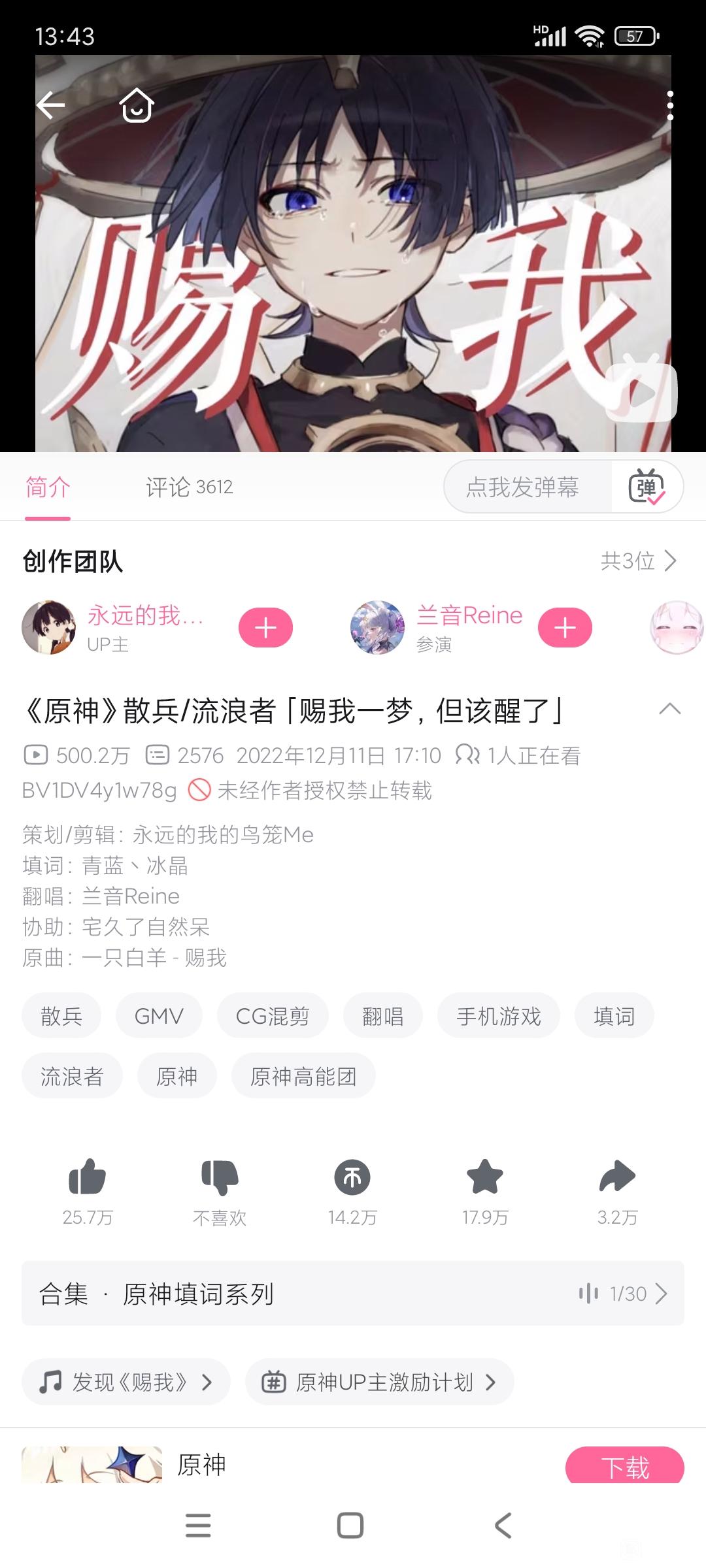Collapse the video description
Image resolution: width=706 pixels, height=1568 pixels.
(x=669, y=710)
